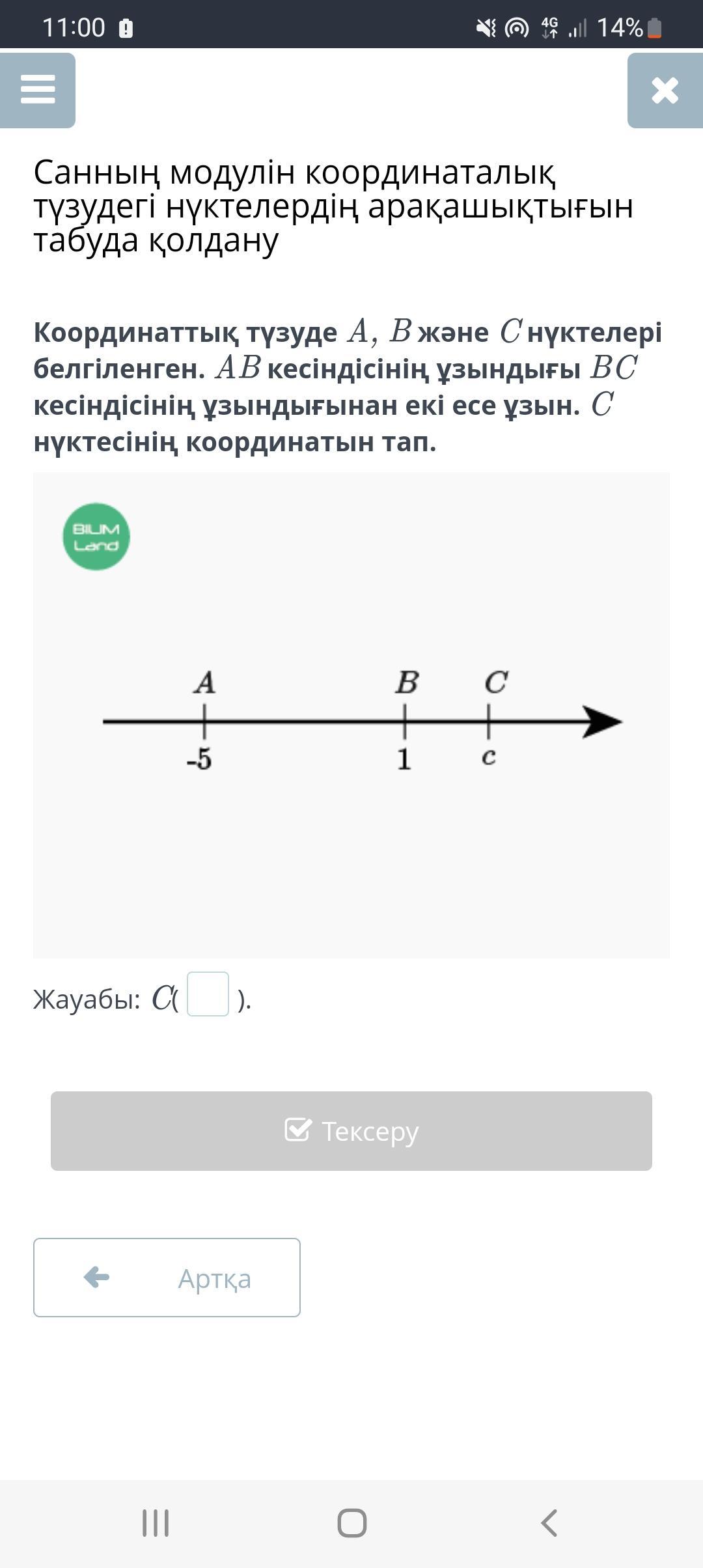Tap the system back button
The height and width of the screenshot is (1568, 703).
(x=549, y=1523)
